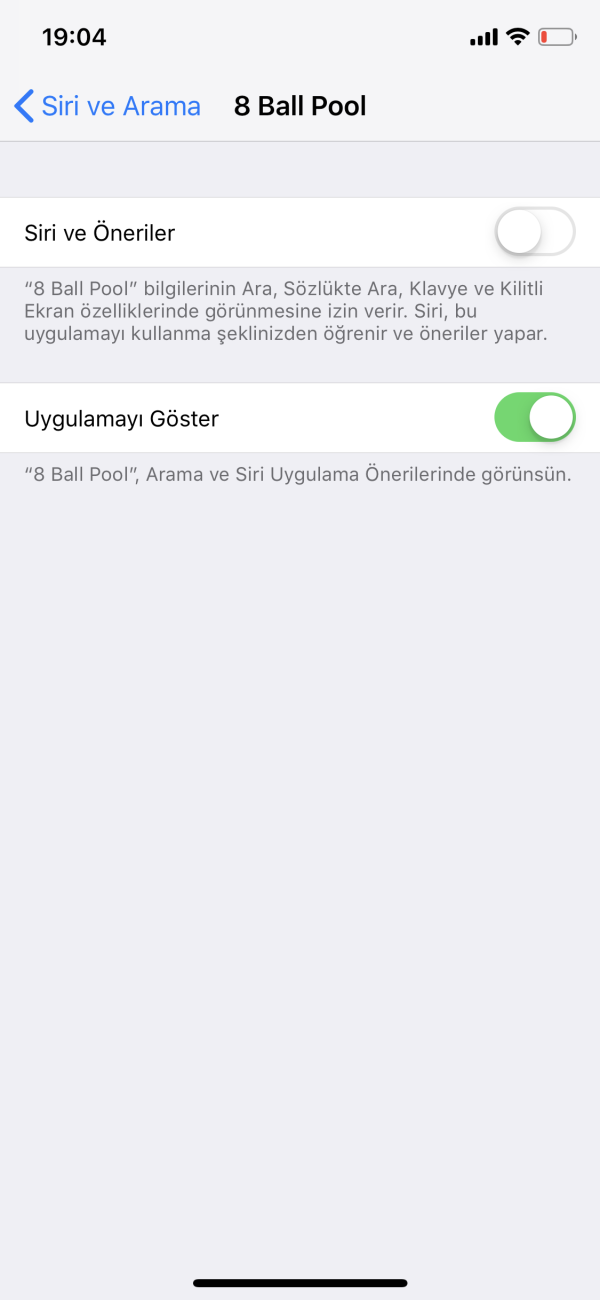Go back to Siri ve Arama
The image size is (600, 1300).
pos(108,106)
